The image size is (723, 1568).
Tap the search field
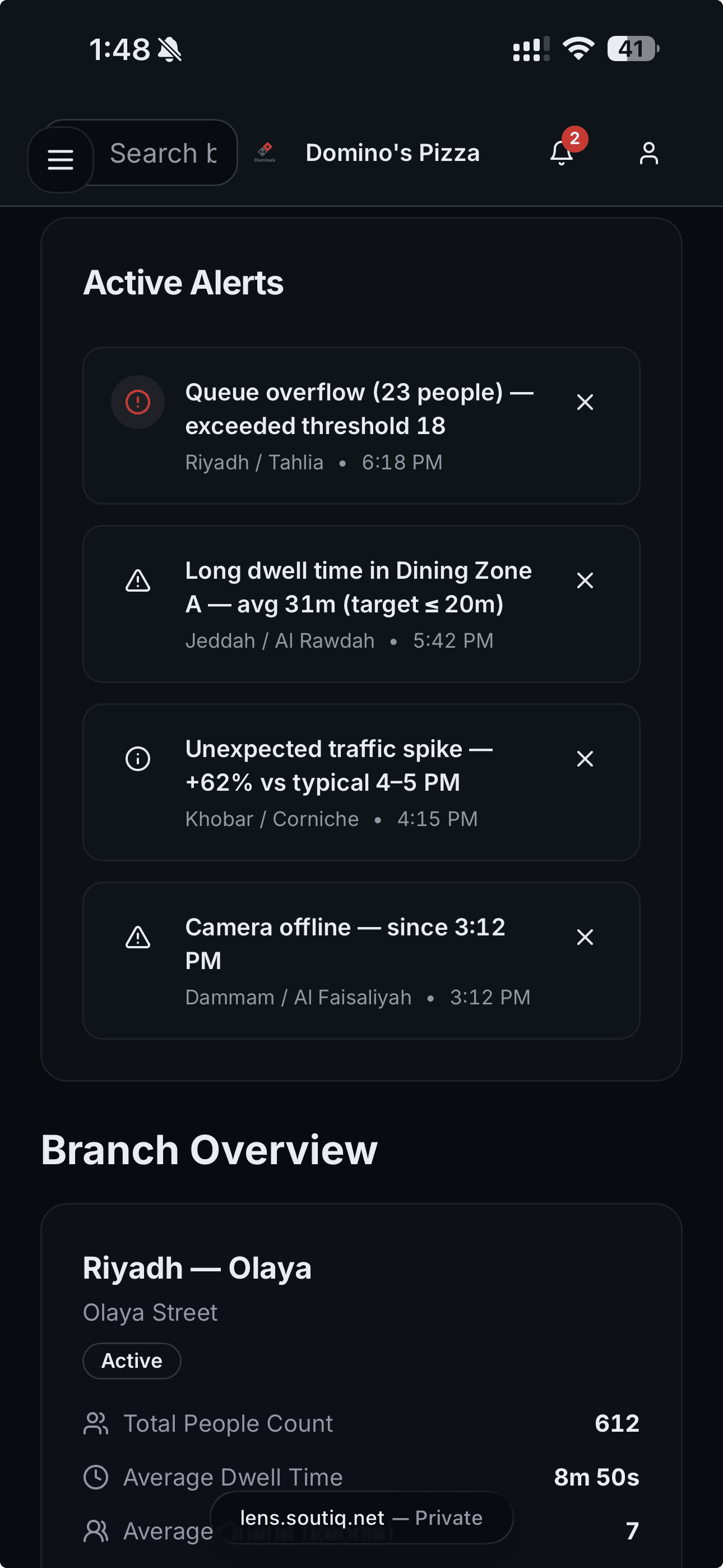164,153
